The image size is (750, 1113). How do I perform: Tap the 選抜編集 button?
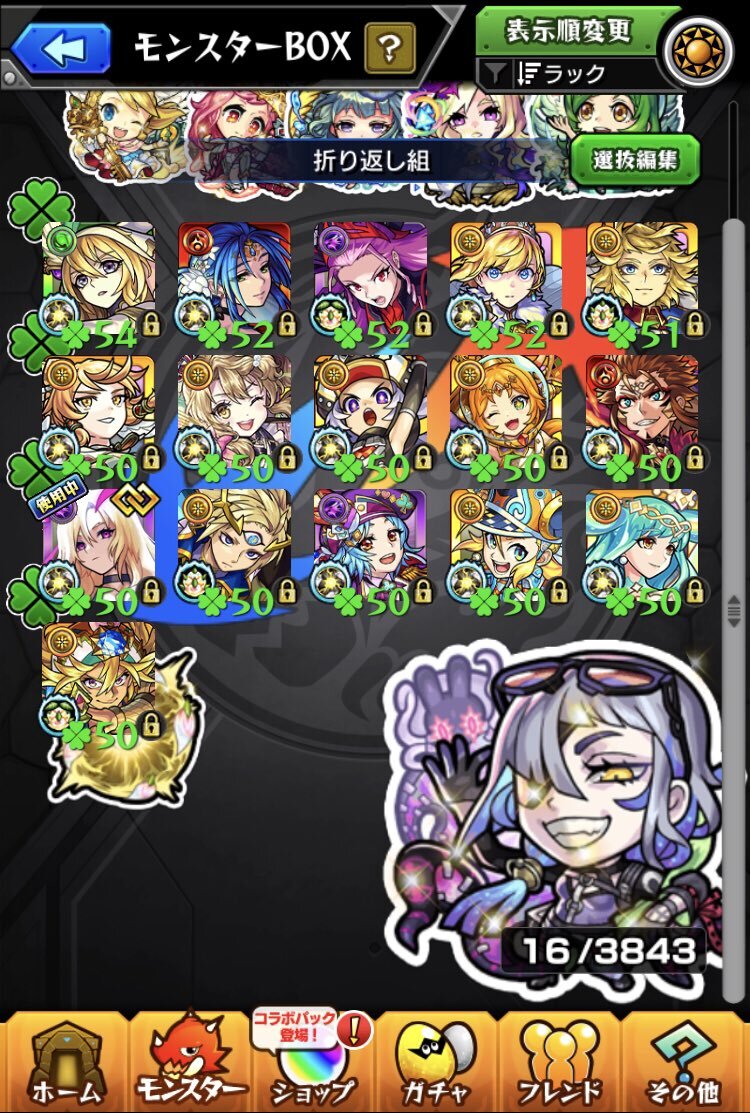pos(635,160)
